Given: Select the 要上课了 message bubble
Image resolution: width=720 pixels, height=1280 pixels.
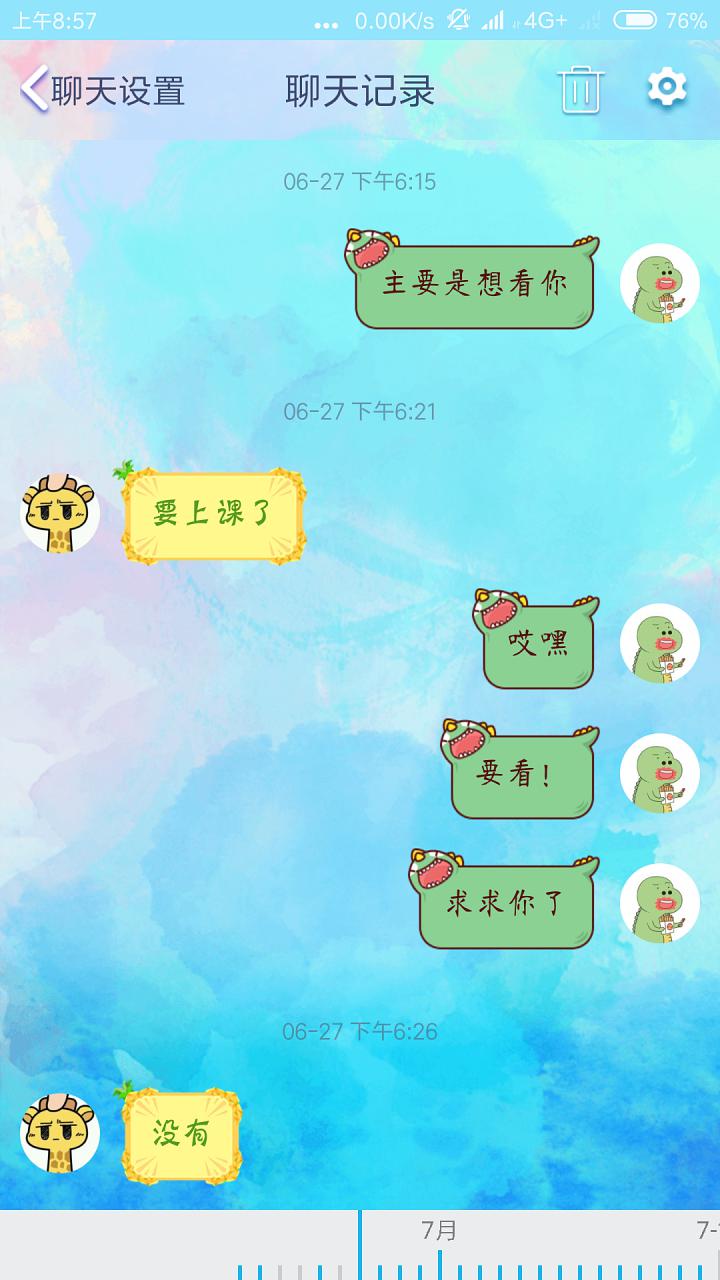Looking at the screenshot, I should (x=212, y=515).
